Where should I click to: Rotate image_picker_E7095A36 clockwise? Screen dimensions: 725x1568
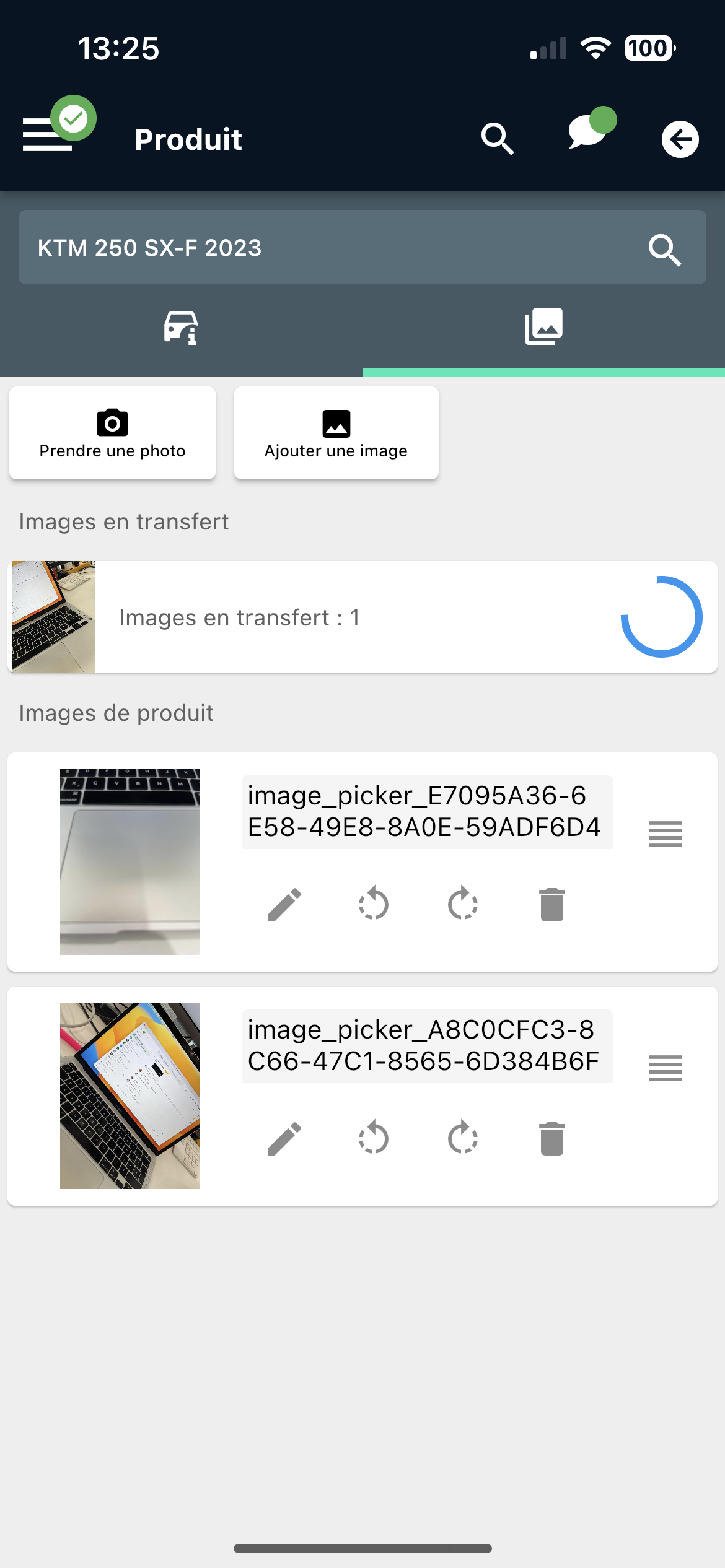463,905
